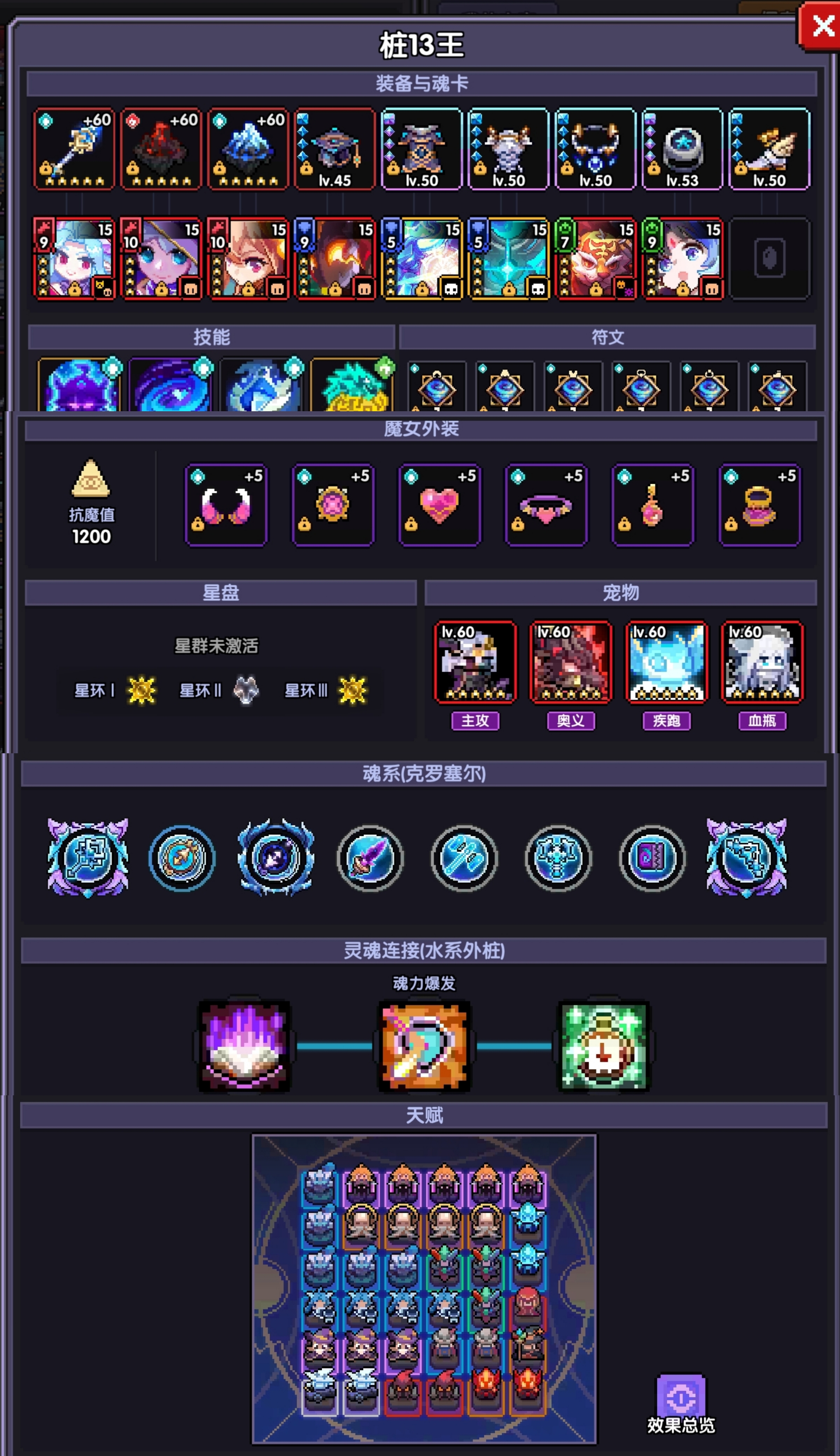View the lv.53 ring equipment

click(682, 149)
